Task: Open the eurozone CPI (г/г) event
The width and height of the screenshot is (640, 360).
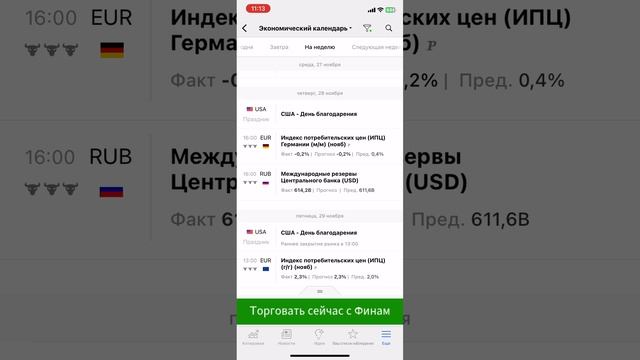Action: (320, 268)
